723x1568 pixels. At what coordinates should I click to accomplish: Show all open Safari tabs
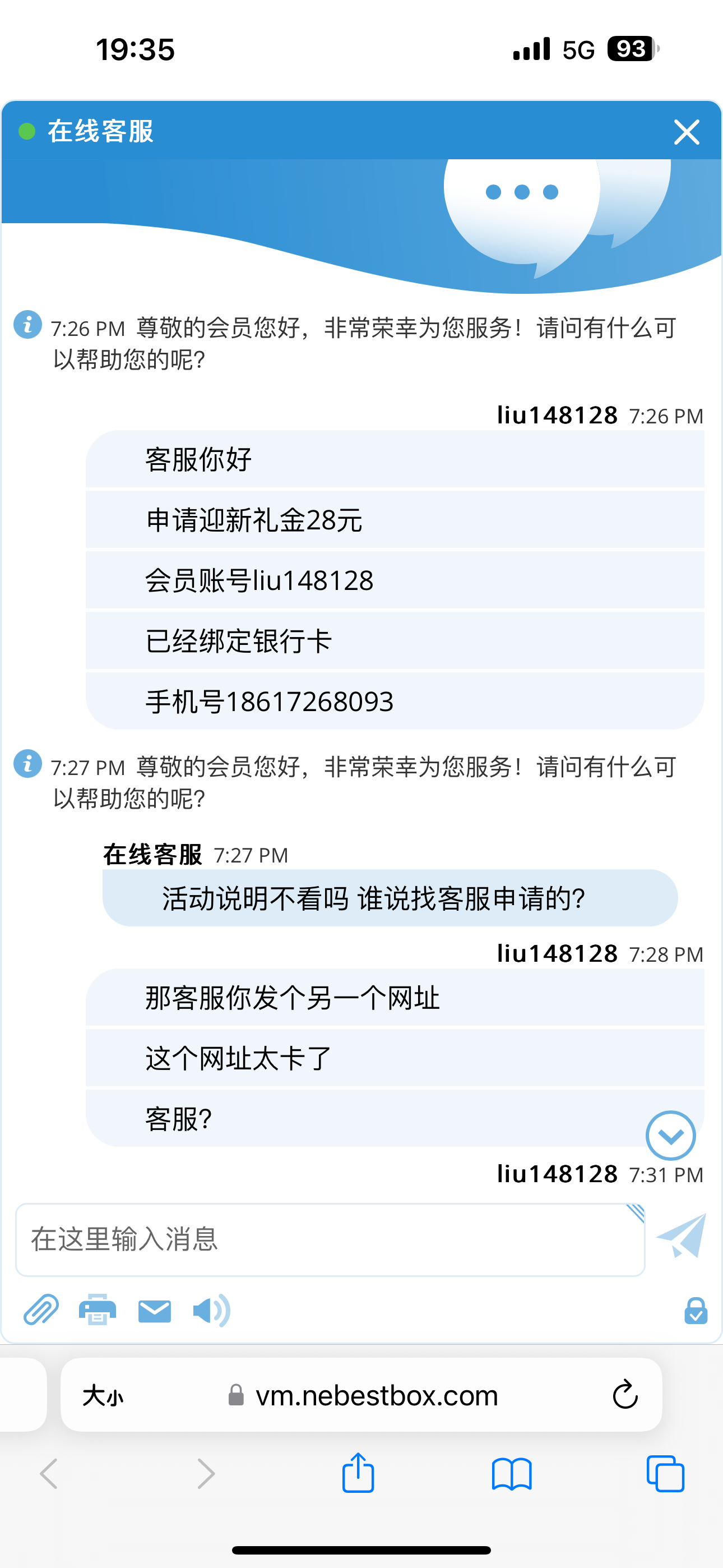coord(665,1474)
